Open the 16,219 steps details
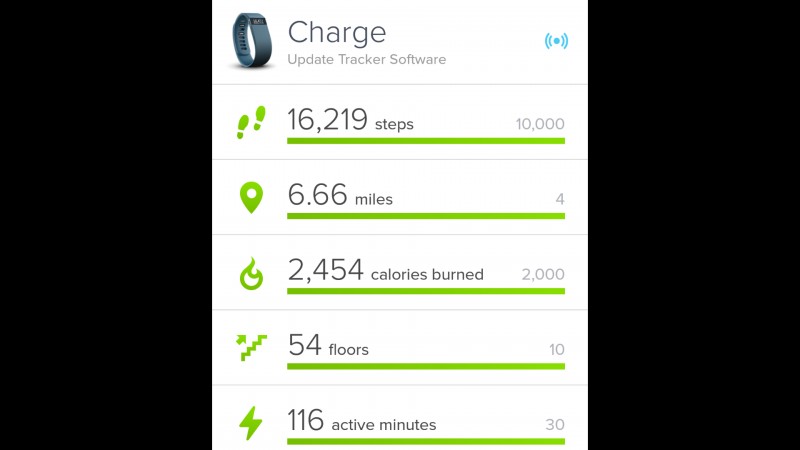 (400, 123)
